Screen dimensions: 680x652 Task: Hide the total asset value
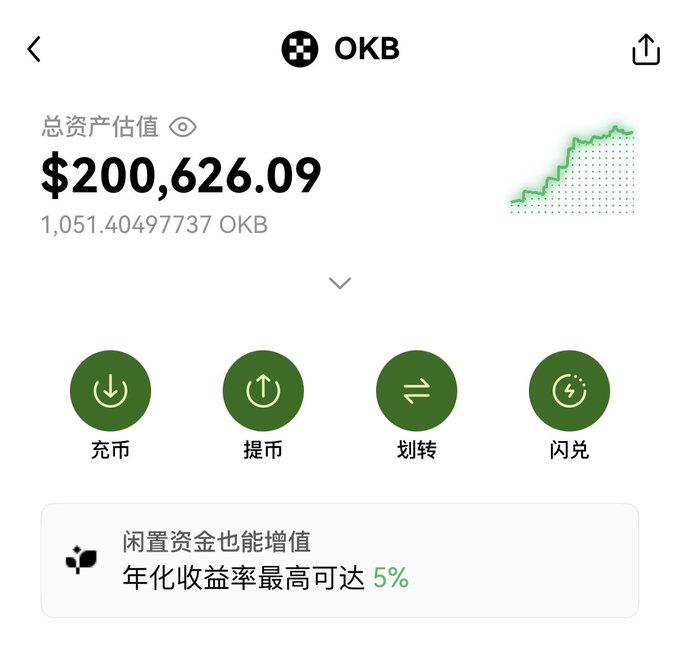[183, 127]
